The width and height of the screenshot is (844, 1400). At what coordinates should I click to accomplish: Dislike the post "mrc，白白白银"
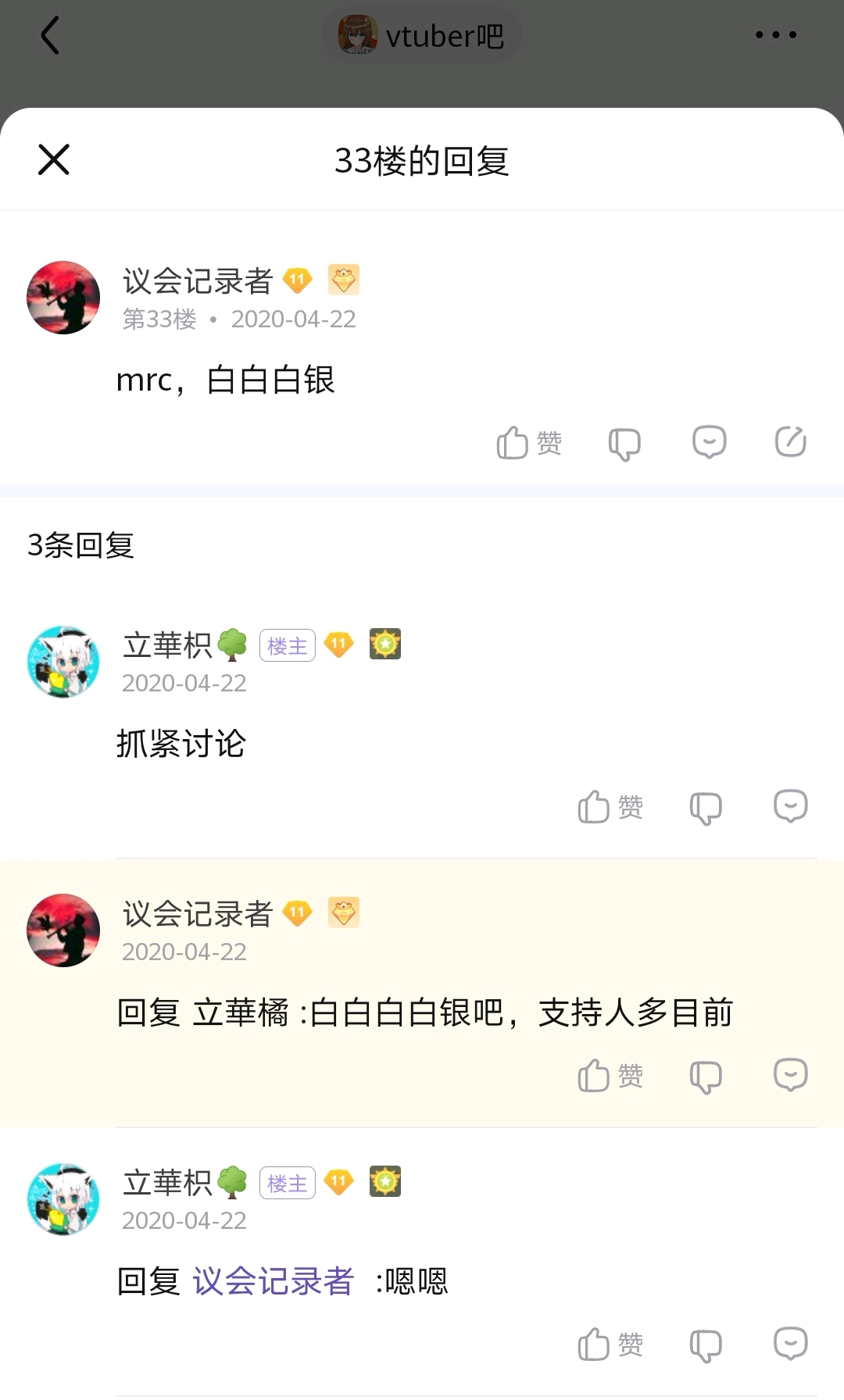pos(624,443)
